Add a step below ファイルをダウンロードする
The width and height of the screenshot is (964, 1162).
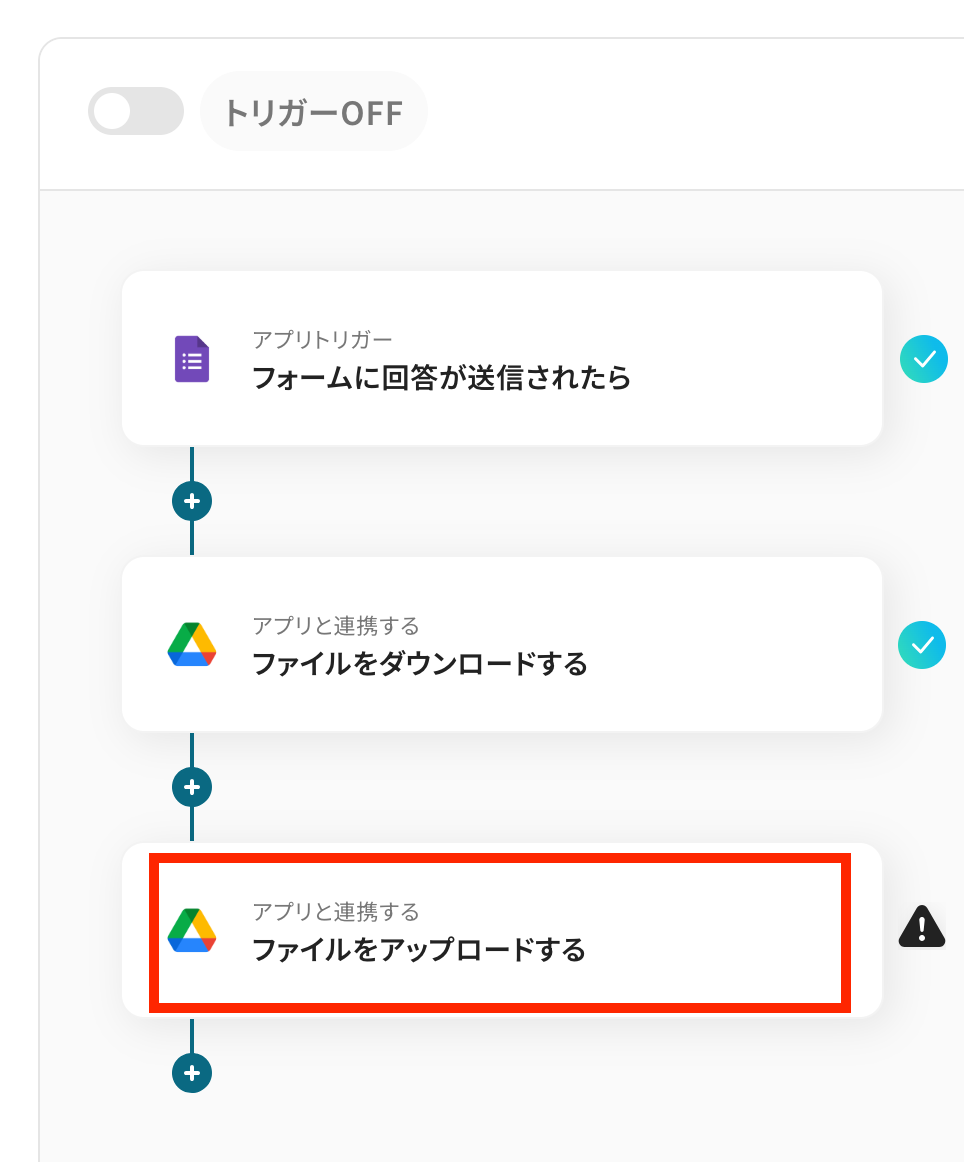pyautogui.click(x=192, y=787)
